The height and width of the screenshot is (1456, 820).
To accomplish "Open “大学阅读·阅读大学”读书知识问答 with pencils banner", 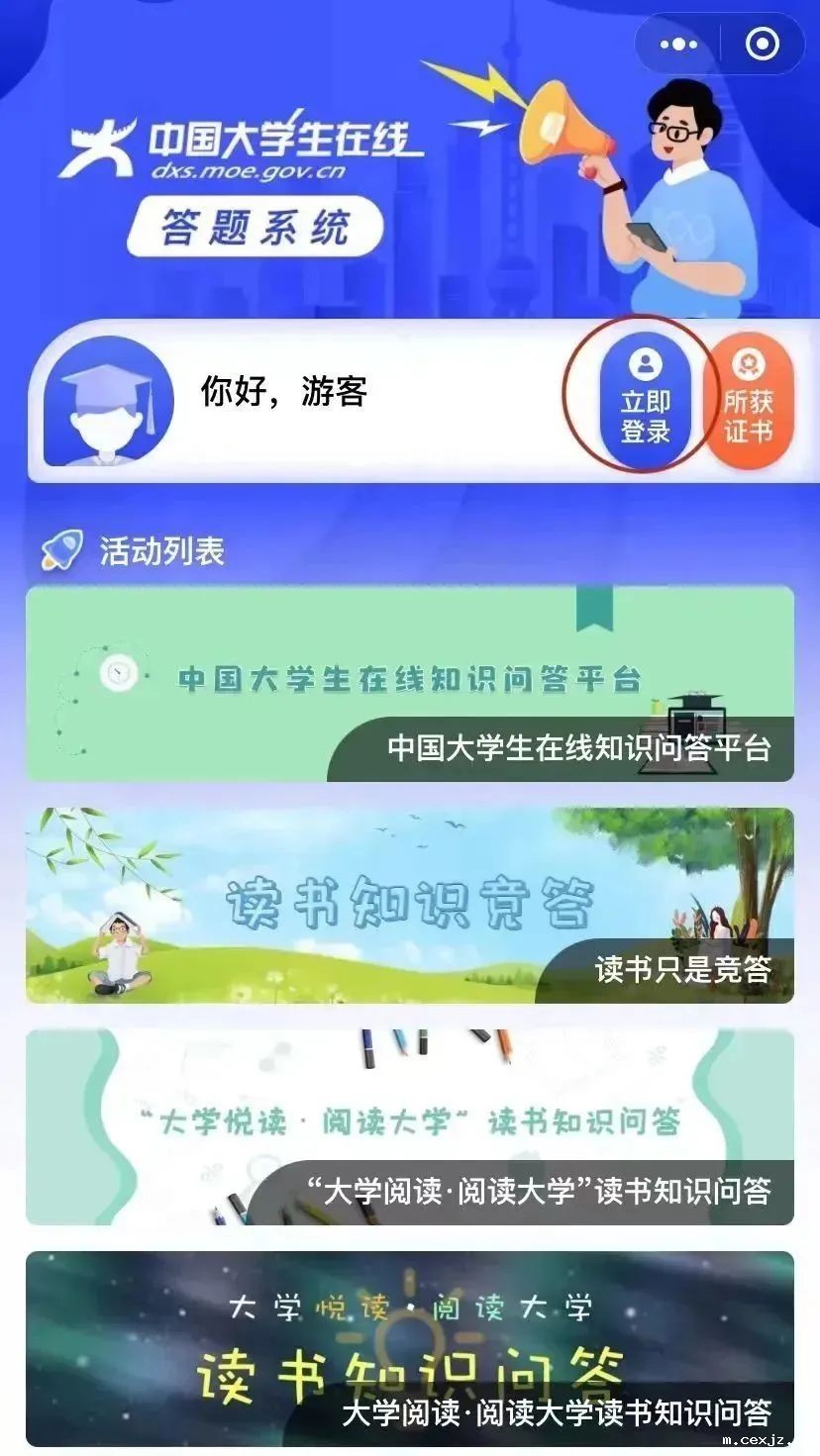I will tap(409, 1126).
